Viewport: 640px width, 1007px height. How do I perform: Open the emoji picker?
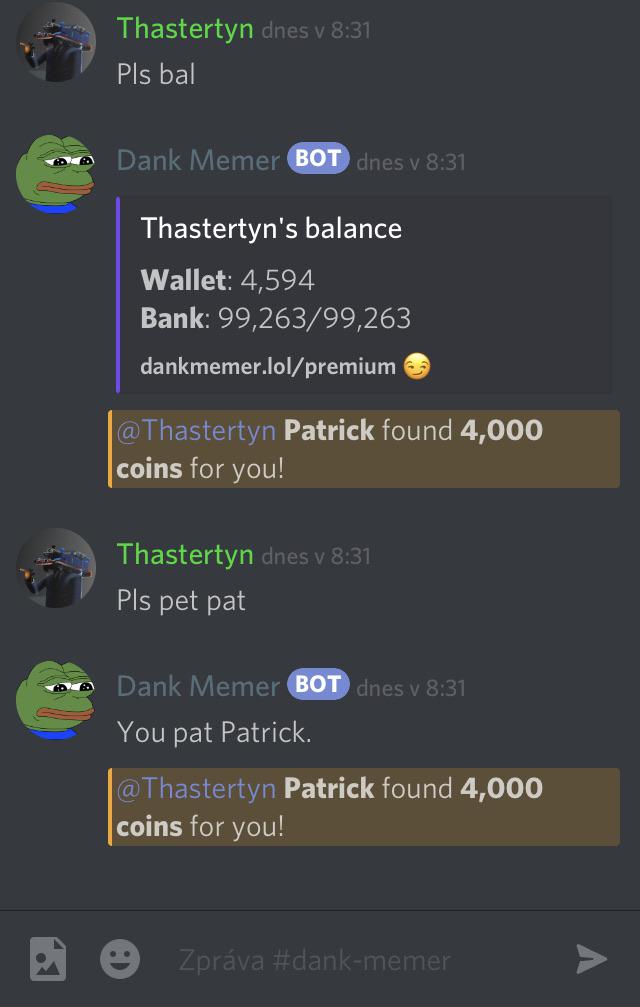(x=120, y=959)
